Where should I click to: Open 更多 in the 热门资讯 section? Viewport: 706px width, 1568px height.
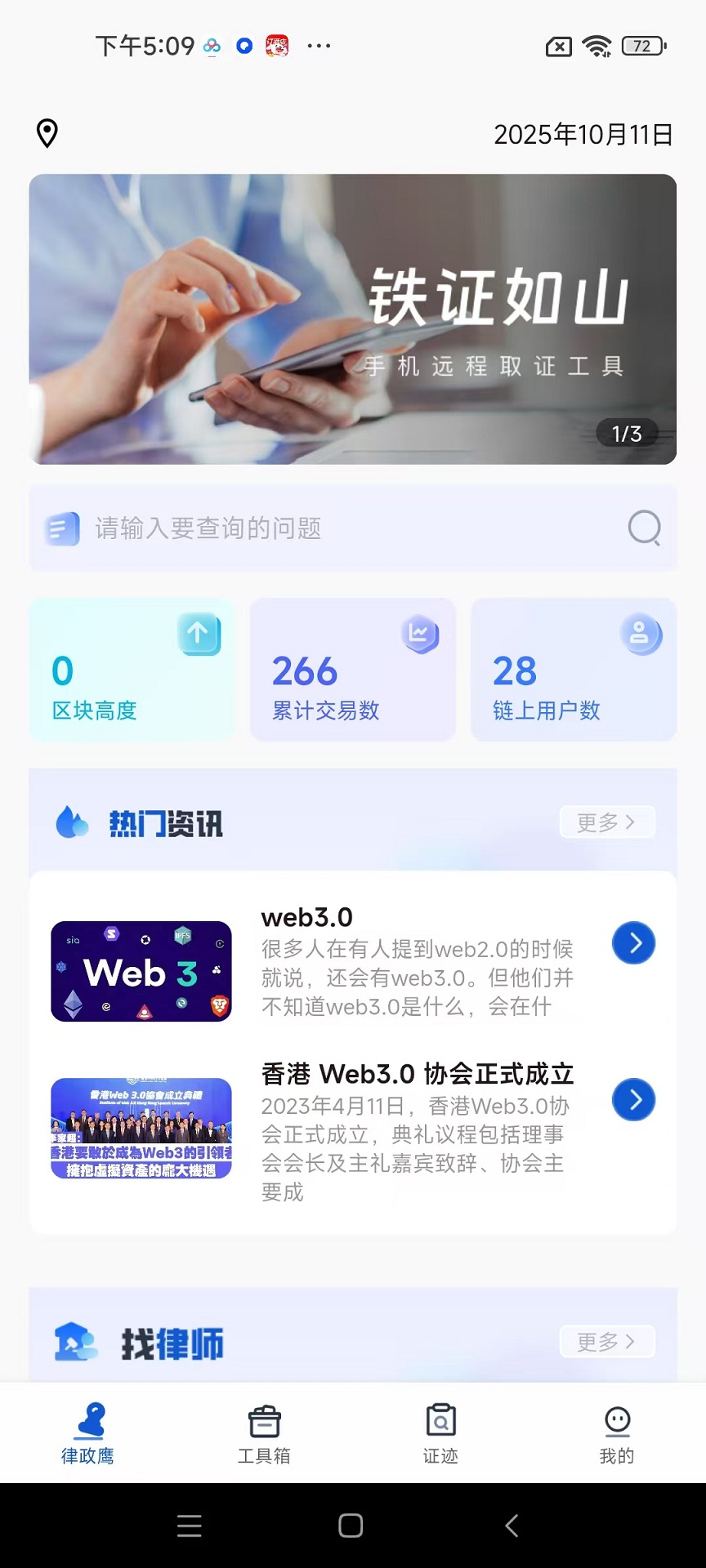(606, 823)
